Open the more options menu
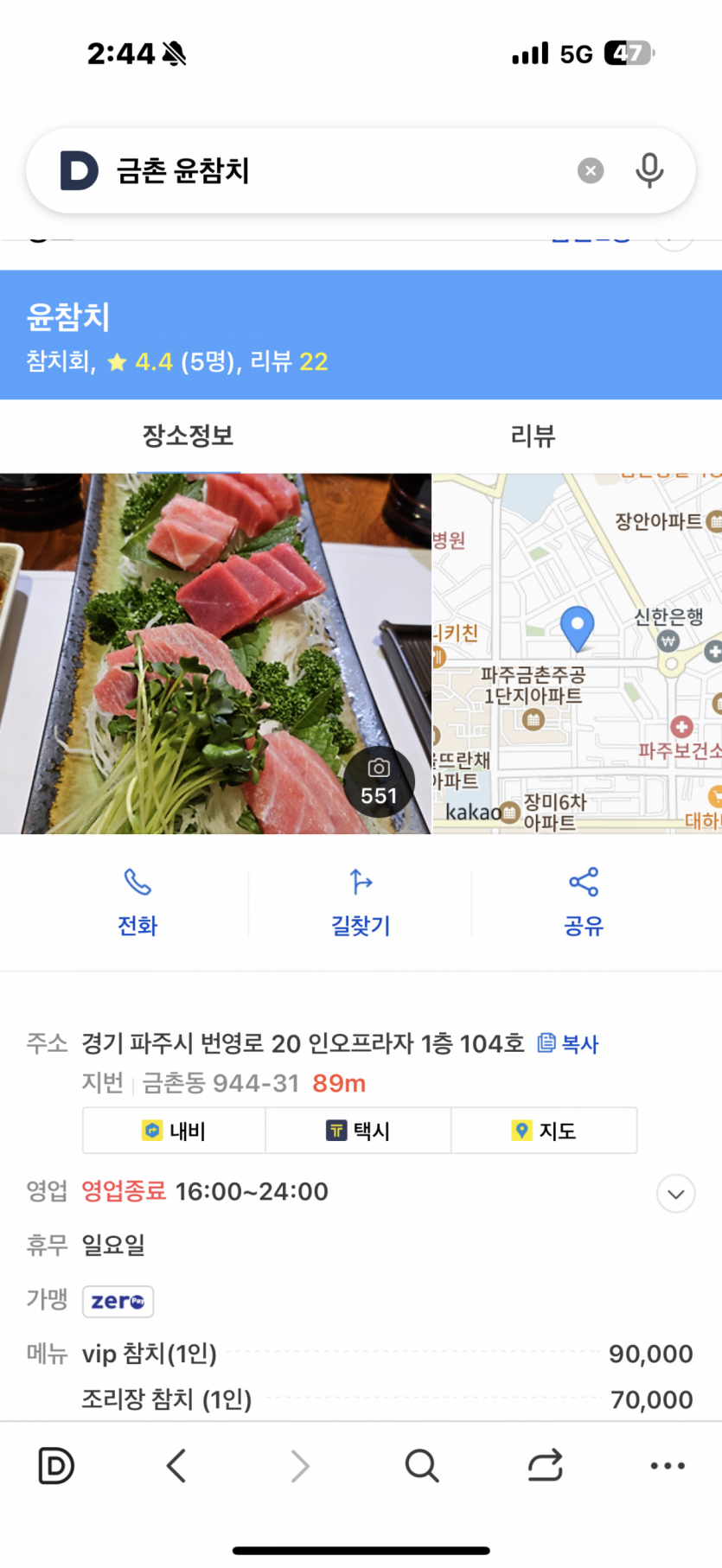 668,1466
